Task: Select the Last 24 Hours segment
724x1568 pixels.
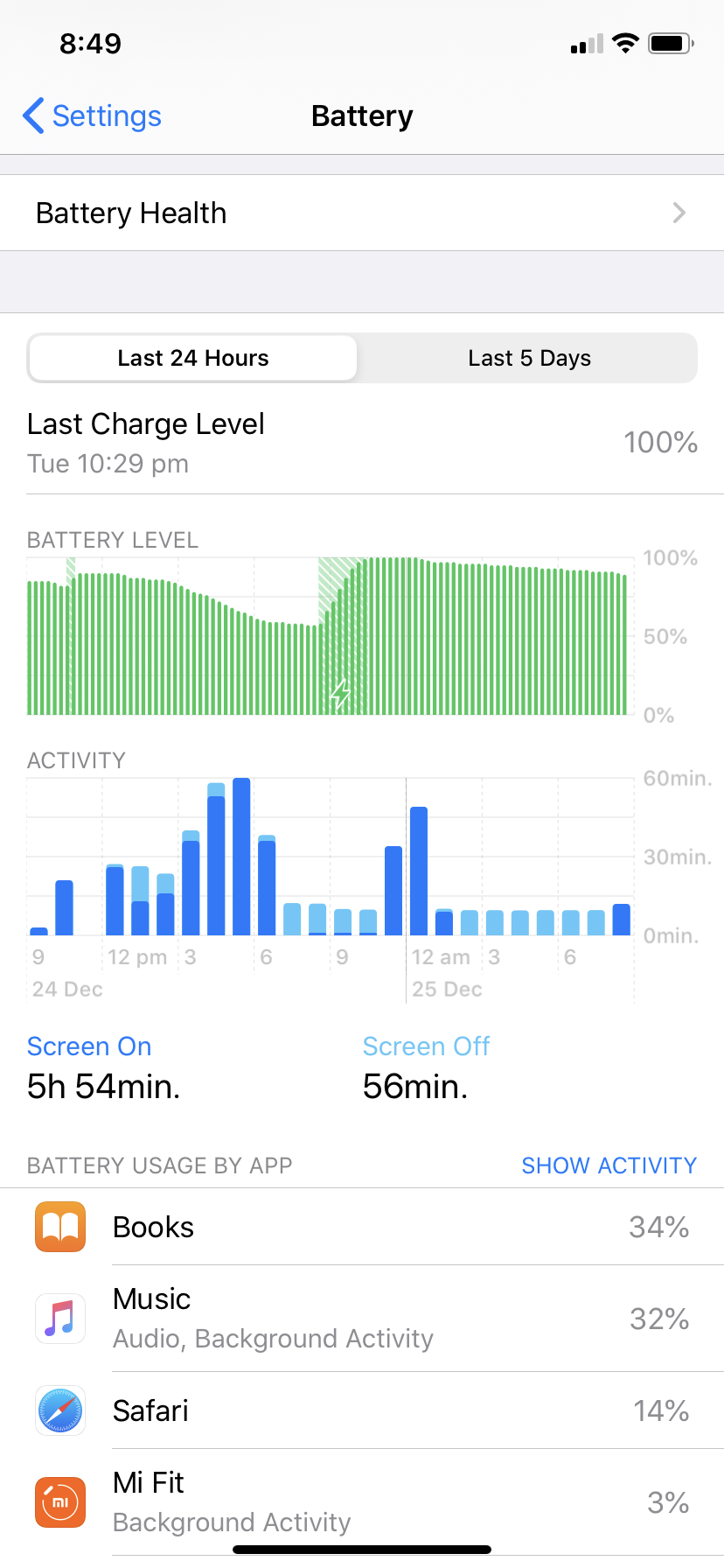Action: [x=193, y=358]
